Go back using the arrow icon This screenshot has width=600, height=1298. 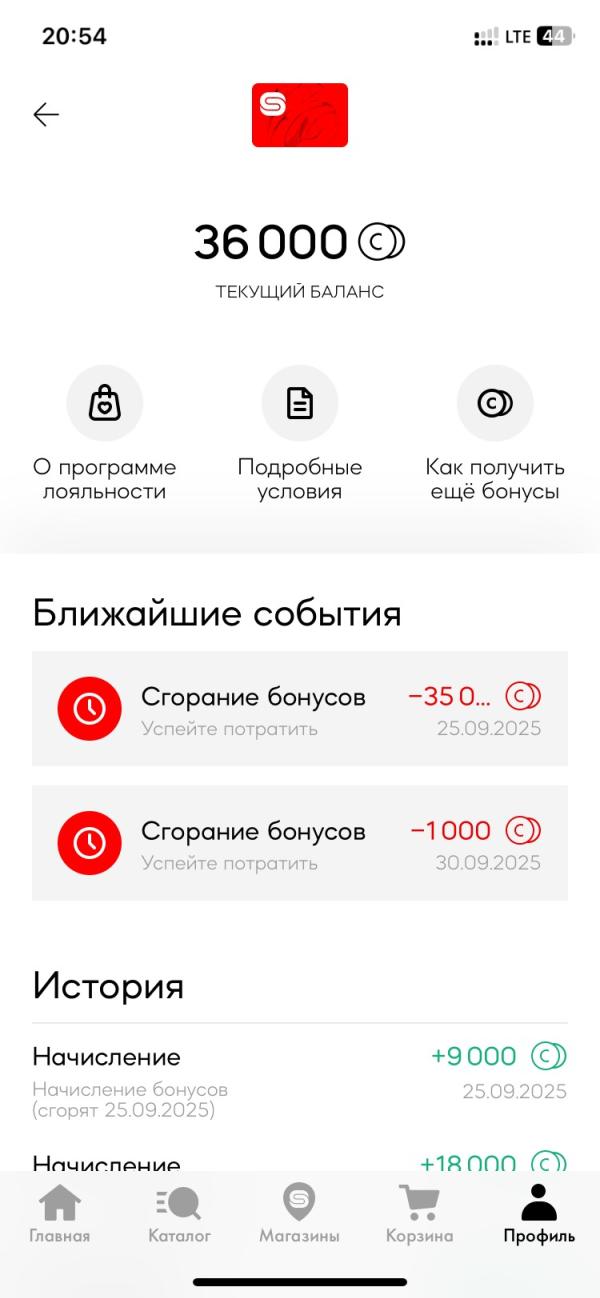pos(46,115)
